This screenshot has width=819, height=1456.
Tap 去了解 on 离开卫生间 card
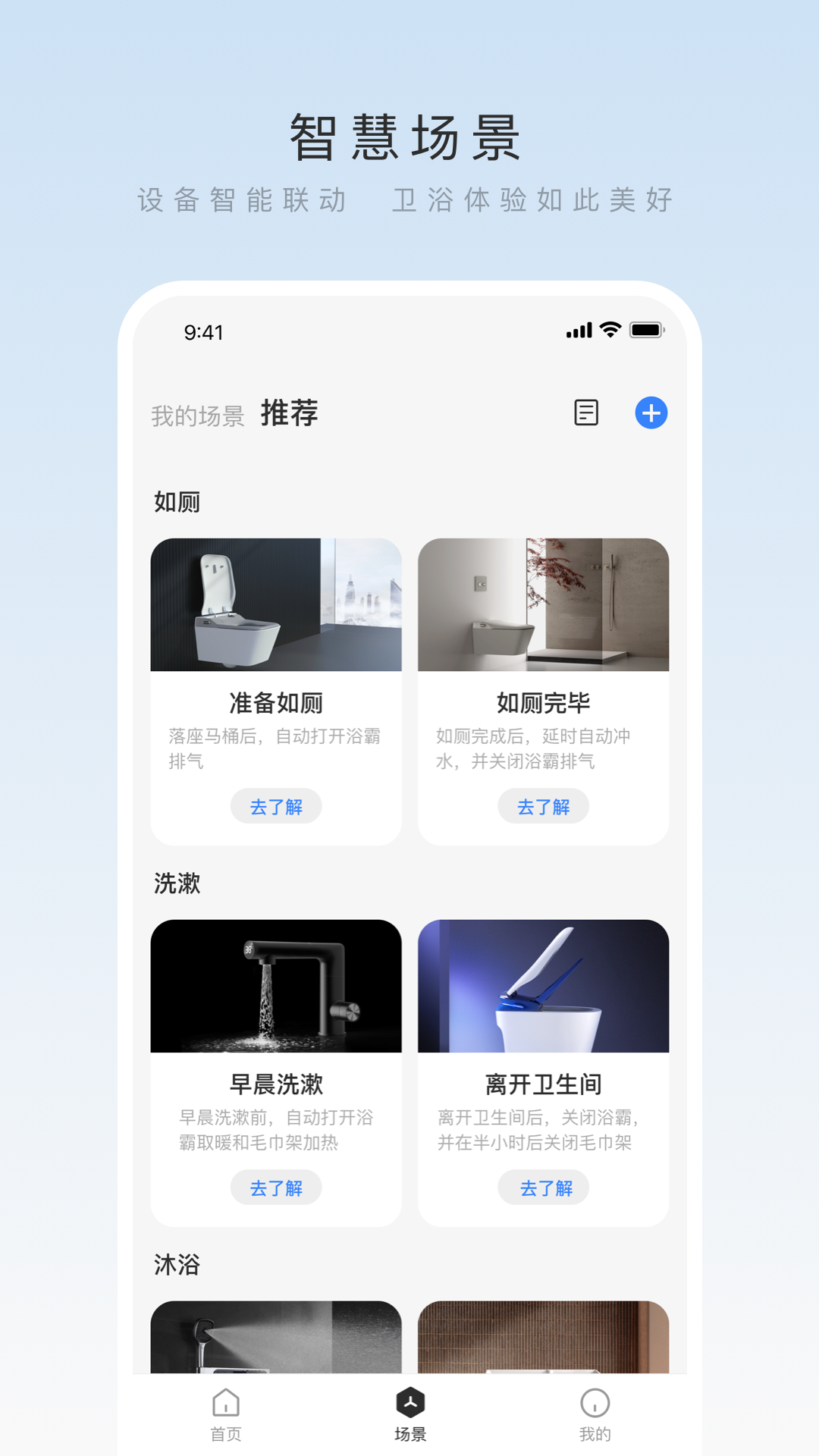(543, 1188)
